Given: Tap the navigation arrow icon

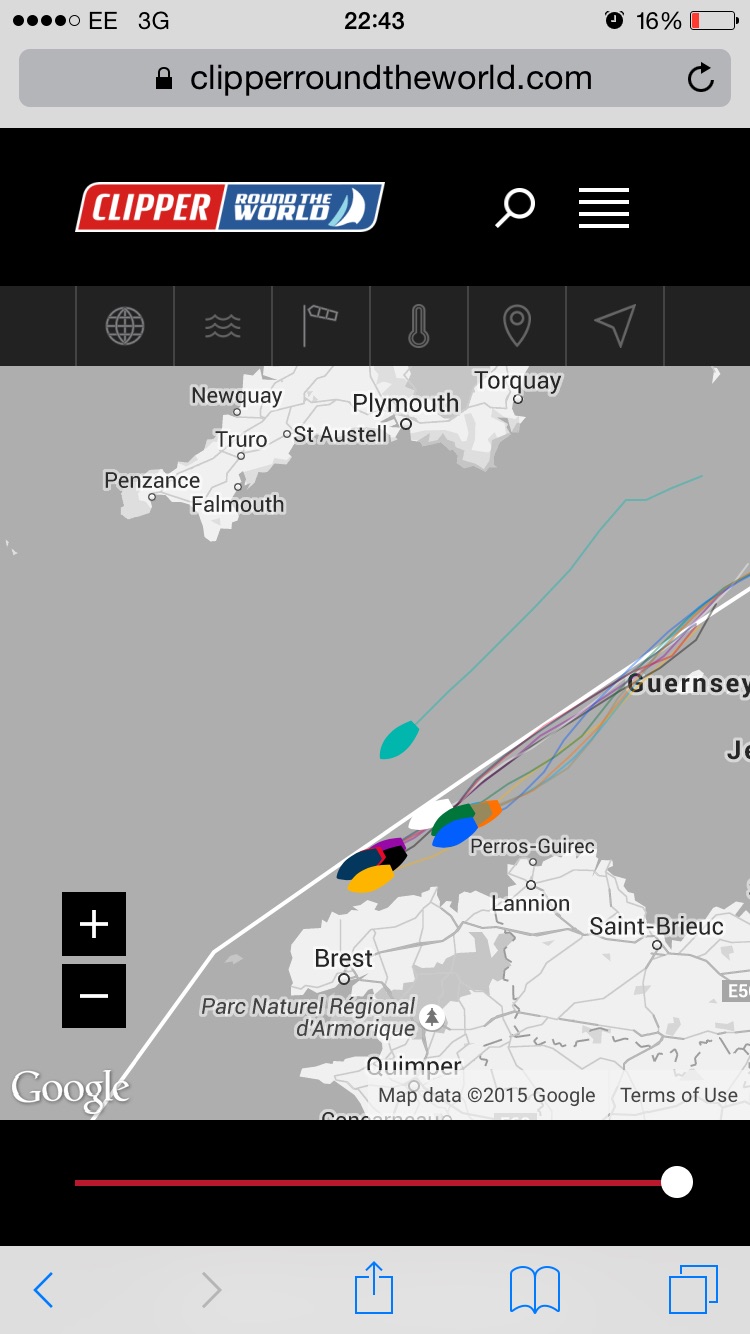Looking at the screenshot, I should [x=614, y=326].
